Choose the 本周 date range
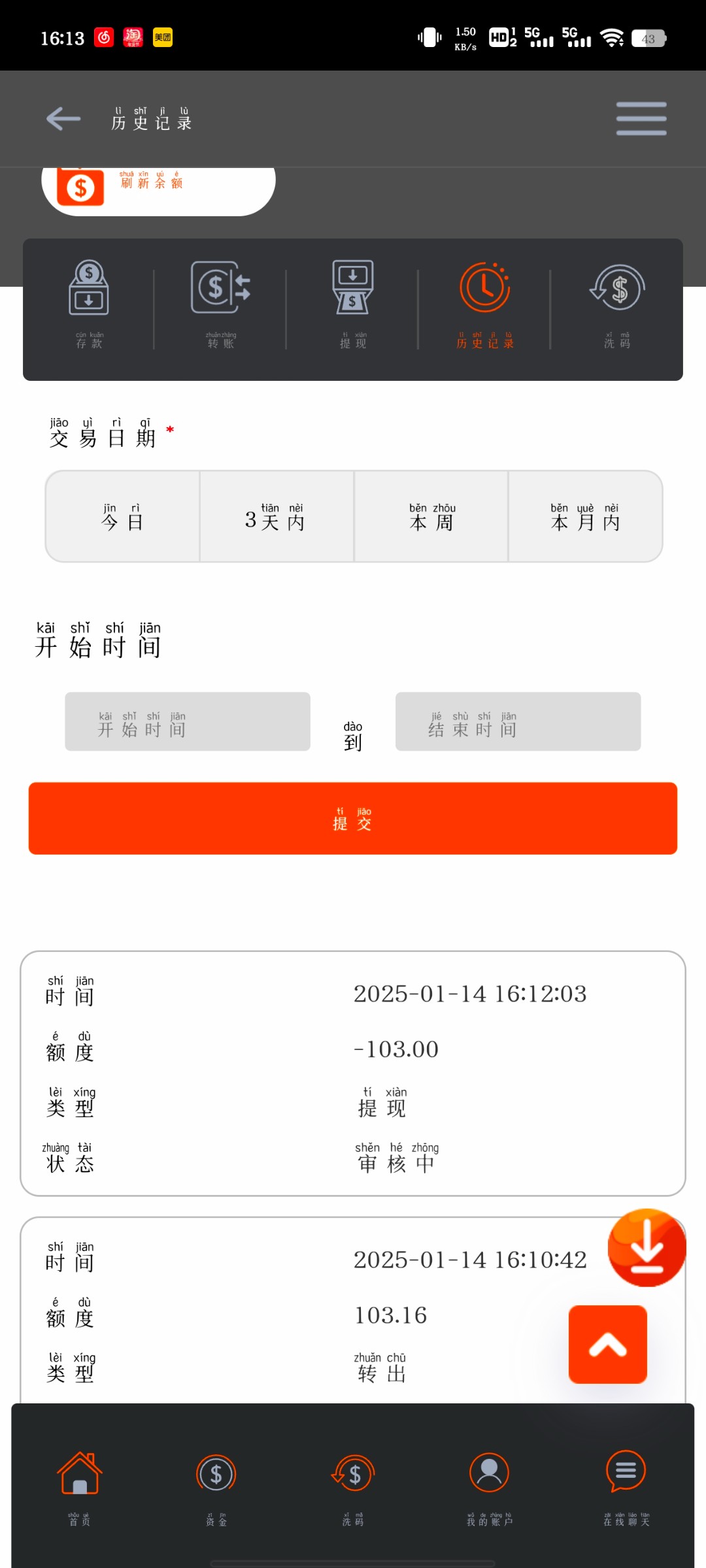This screenshot has width=706, height=1568. [x=431, y=516]
